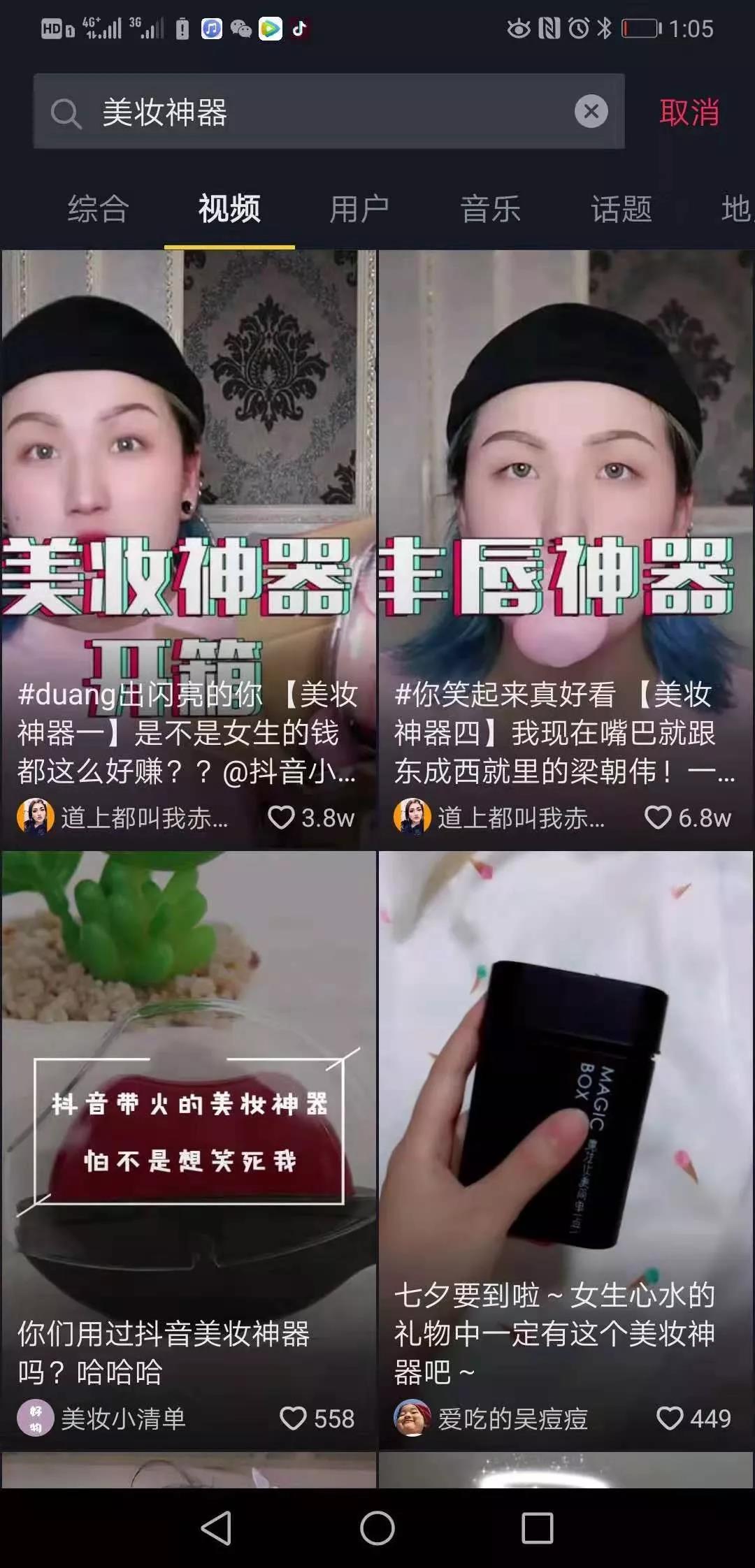Select the 视频 tab

tap(229, 209)
